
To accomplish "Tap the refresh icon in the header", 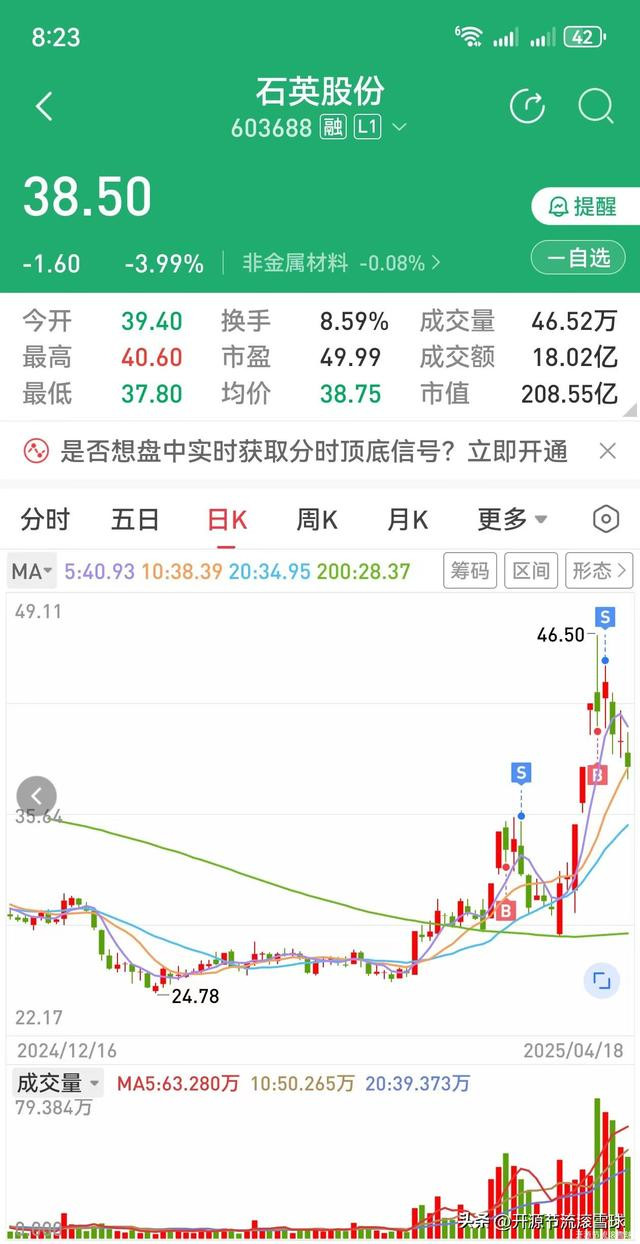I will coord(527,106).
